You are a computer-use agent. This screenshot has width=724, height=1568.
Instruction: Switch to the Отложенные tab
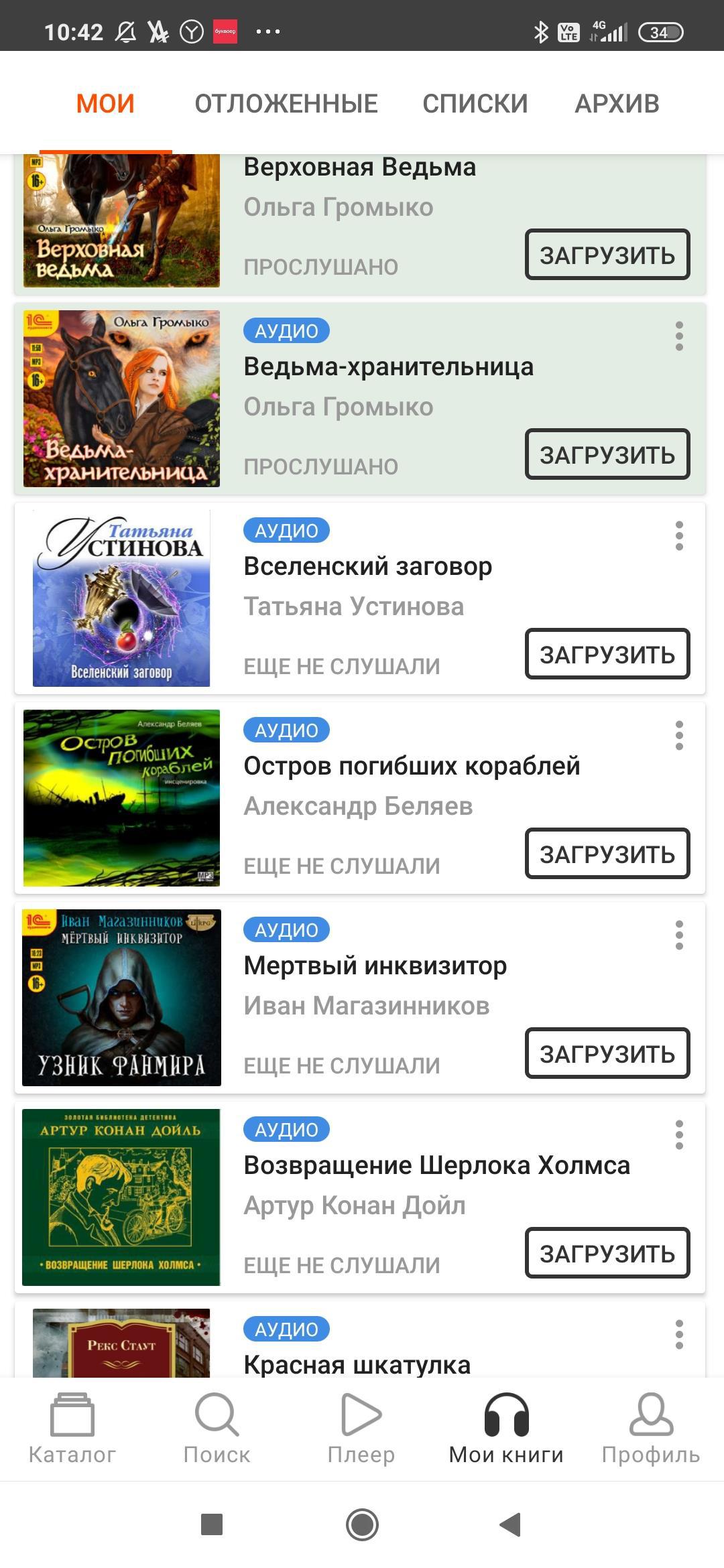tap(286, 104)
